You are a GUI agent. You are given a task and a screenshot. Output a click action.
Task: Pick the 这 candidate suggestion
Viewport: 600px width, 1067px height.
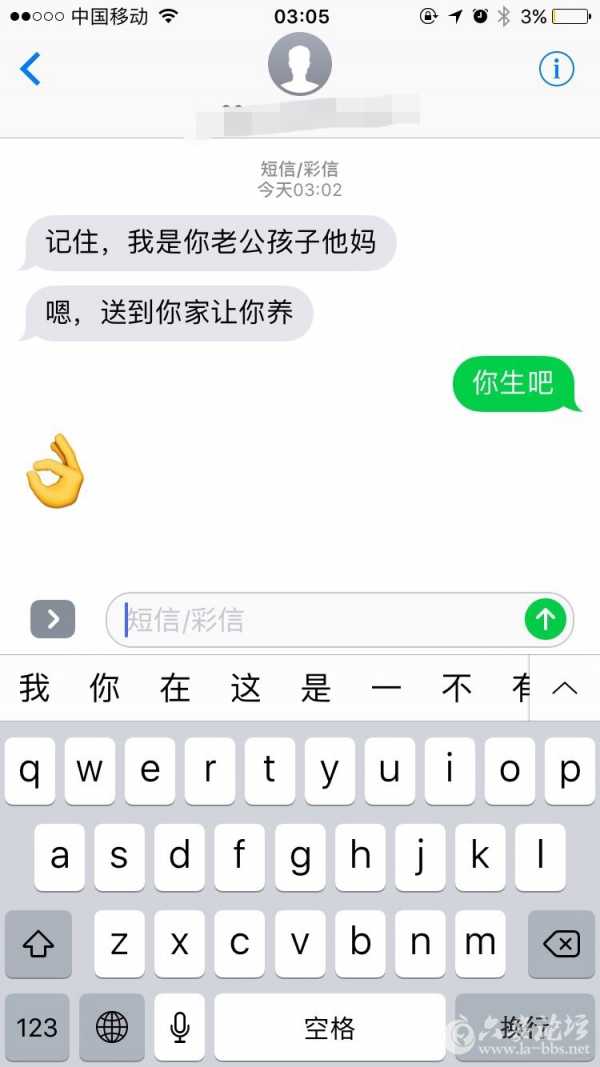[246, 688]
